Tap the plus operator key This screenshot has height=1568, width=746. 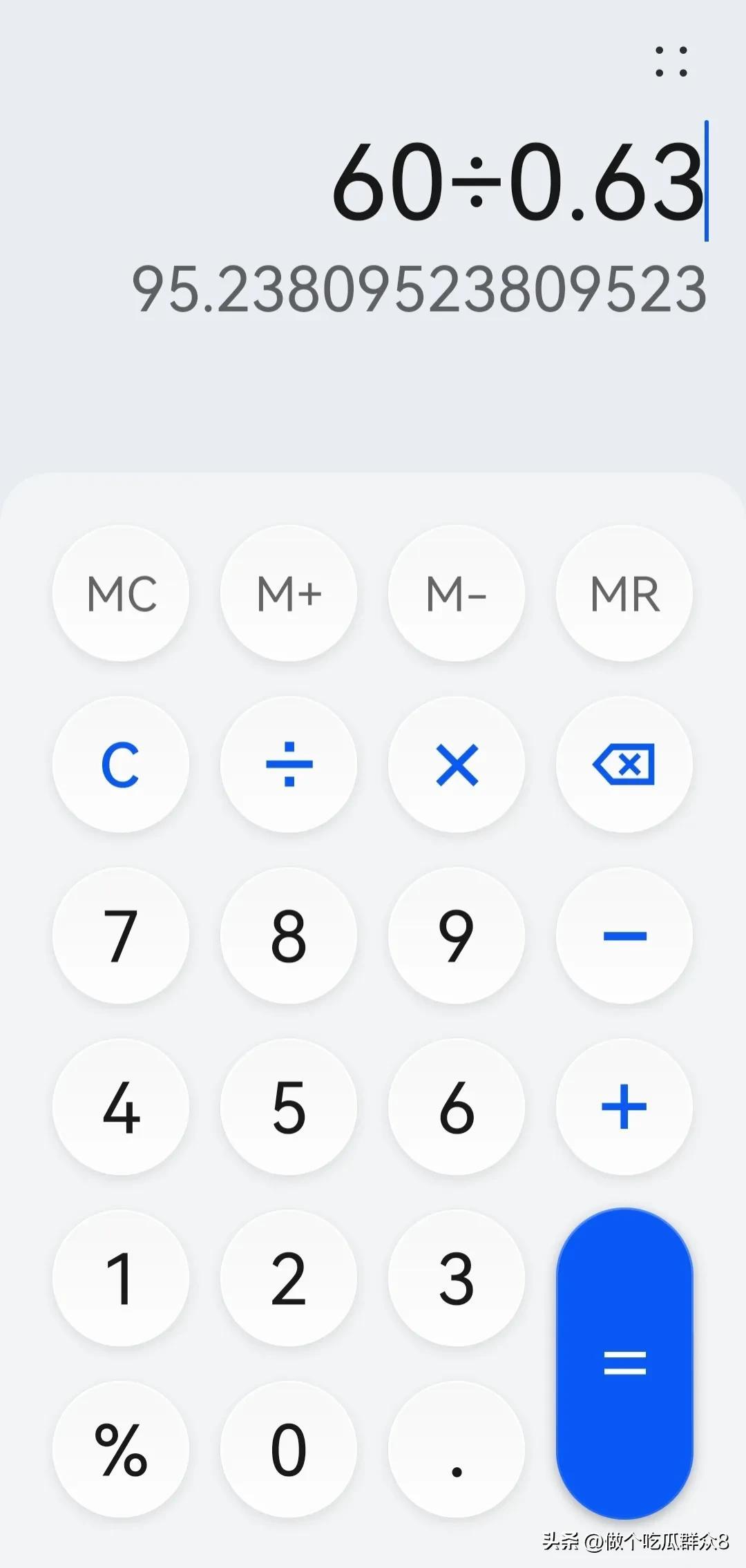point(624,1107)
